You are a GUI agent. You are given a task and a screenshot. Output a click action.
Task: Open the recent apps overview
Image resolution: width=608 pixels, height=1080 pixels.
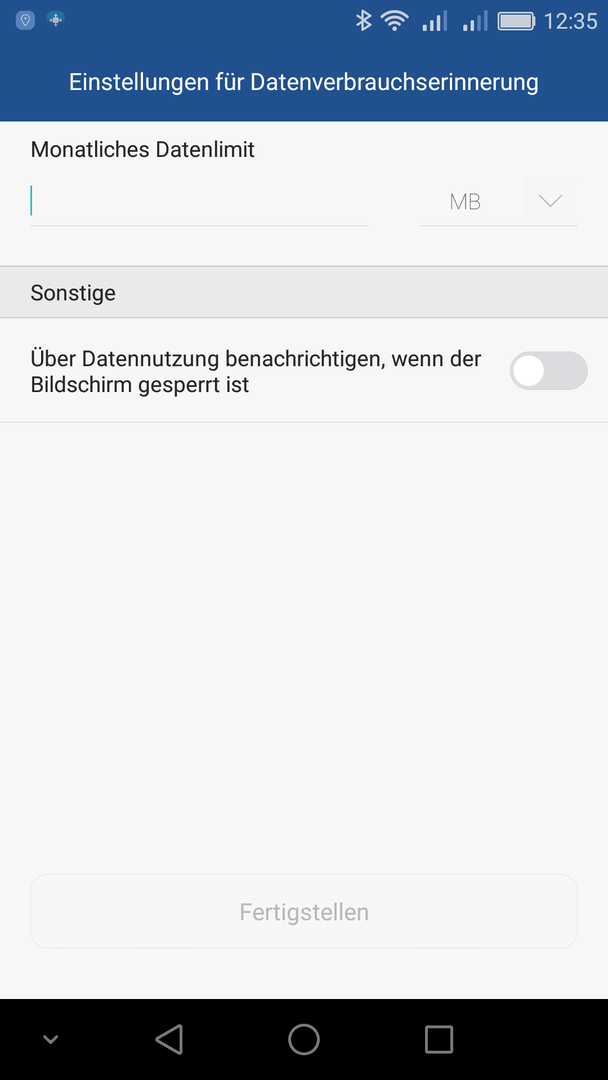click(439, 1040)
